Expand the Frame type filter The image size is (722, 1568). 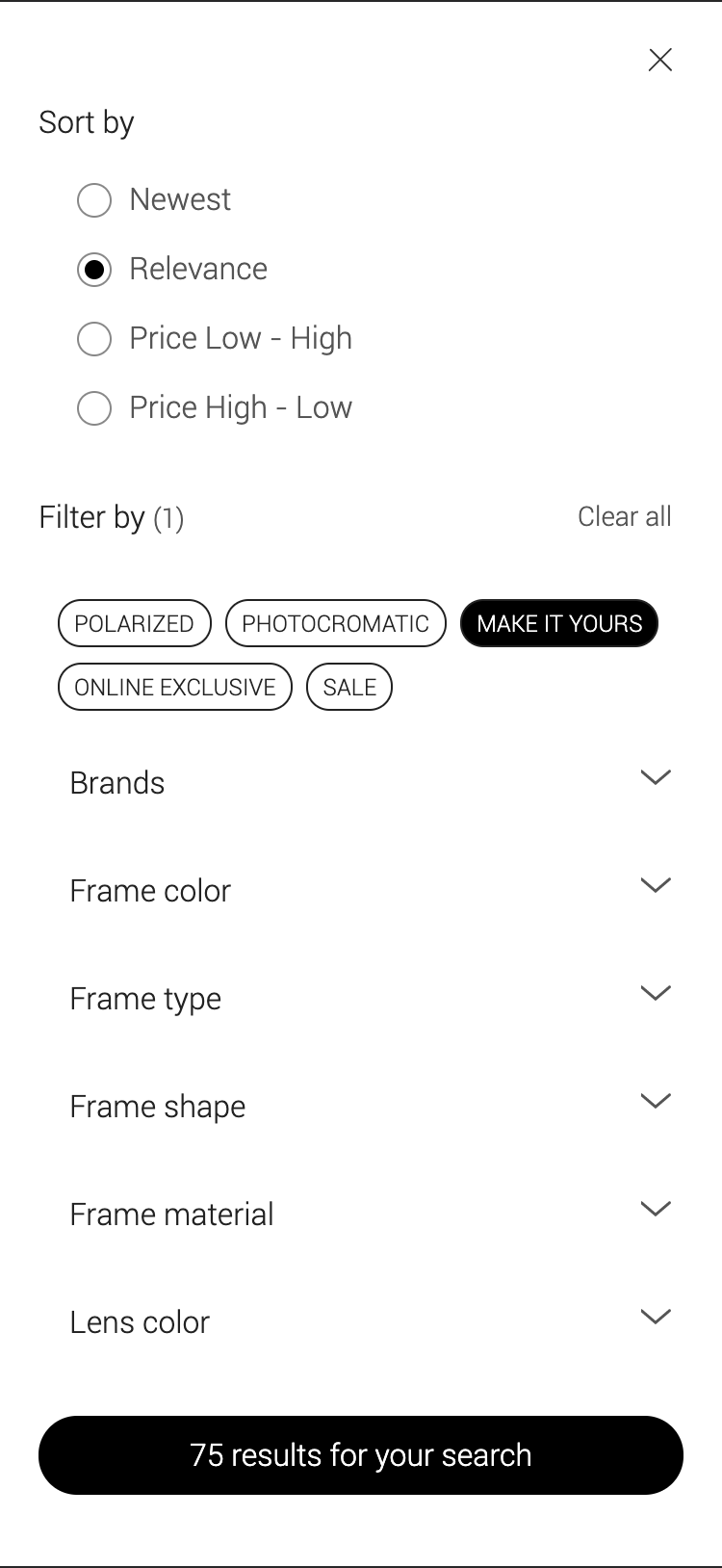click(x=370, y=998)
